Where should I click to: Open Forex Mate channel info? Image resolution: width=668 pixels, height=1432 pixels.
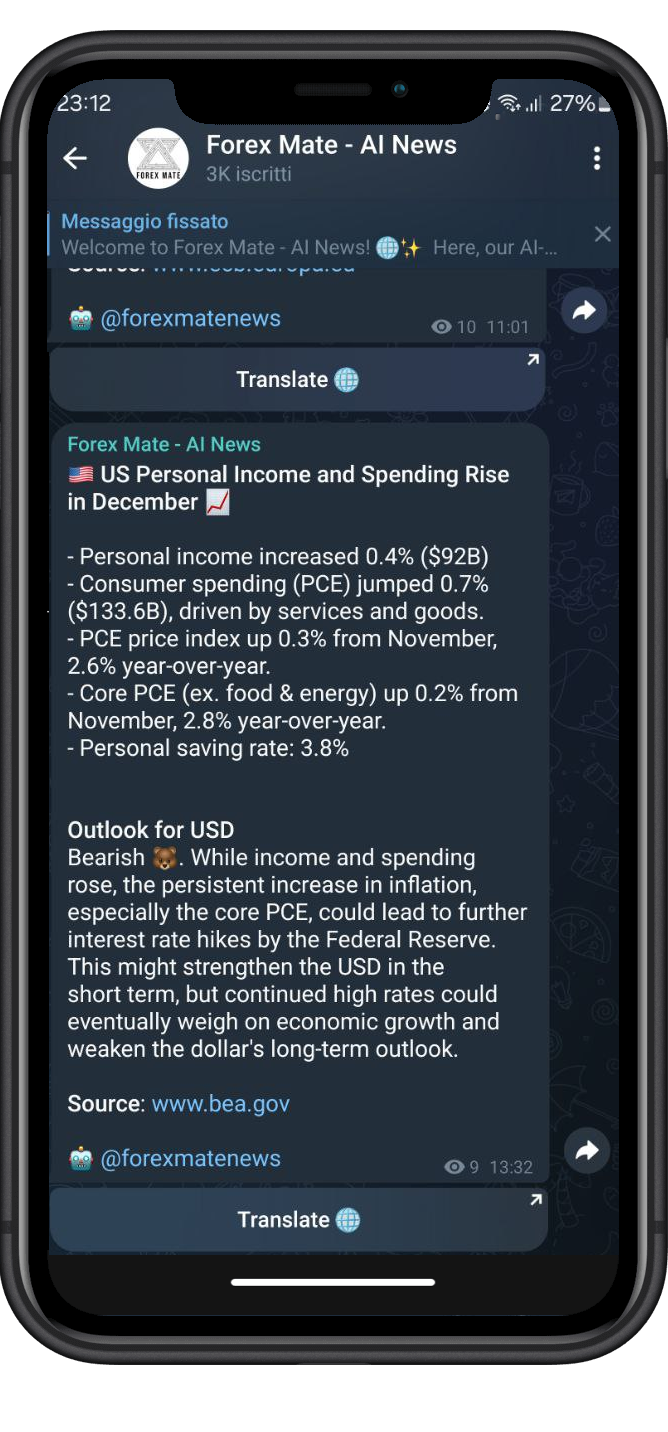pyautogui.click(x=330, y=158)
